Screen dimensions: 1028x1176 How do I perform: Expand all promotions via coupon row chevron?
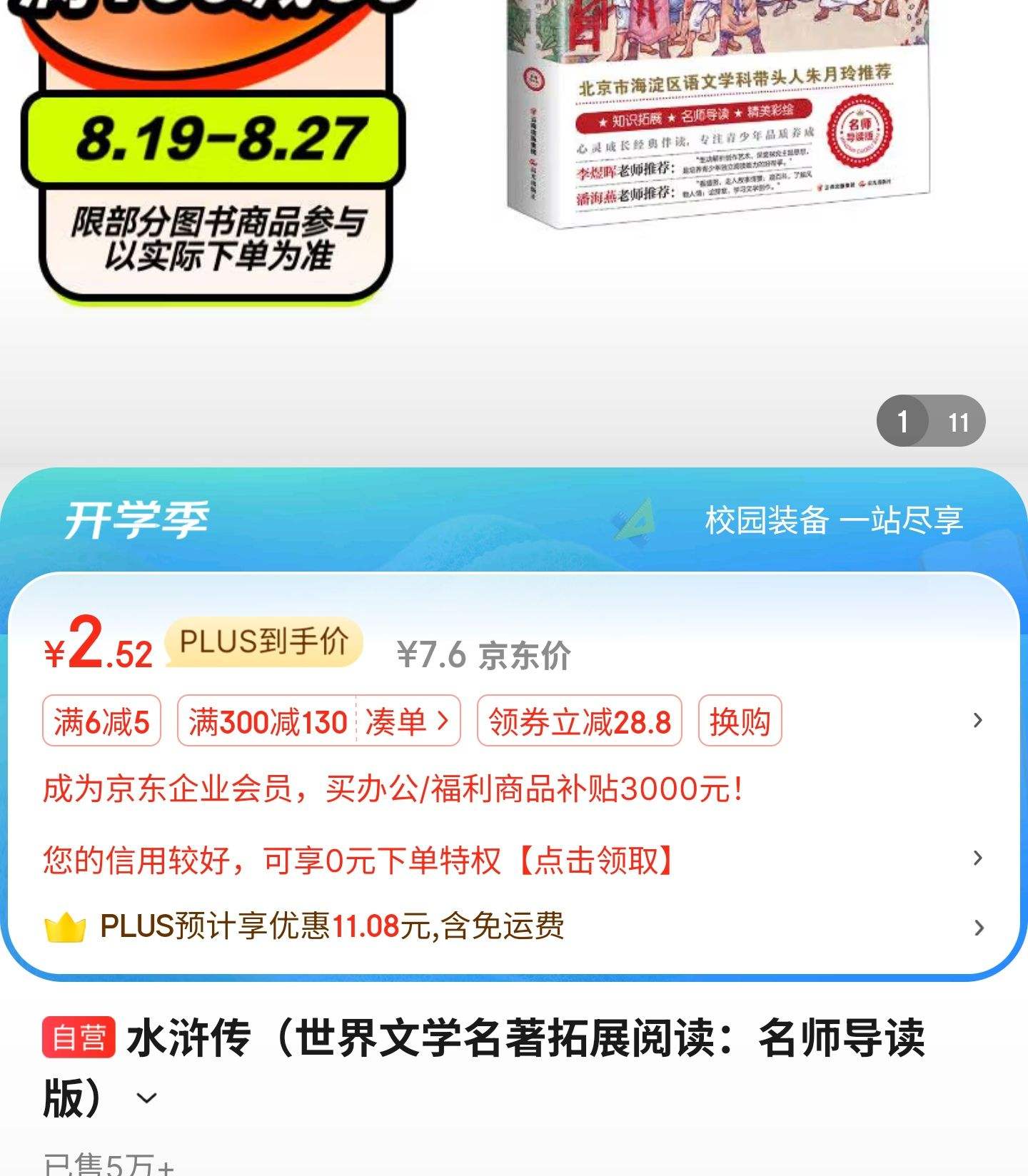pyautogui.click(x=977, y=721)
